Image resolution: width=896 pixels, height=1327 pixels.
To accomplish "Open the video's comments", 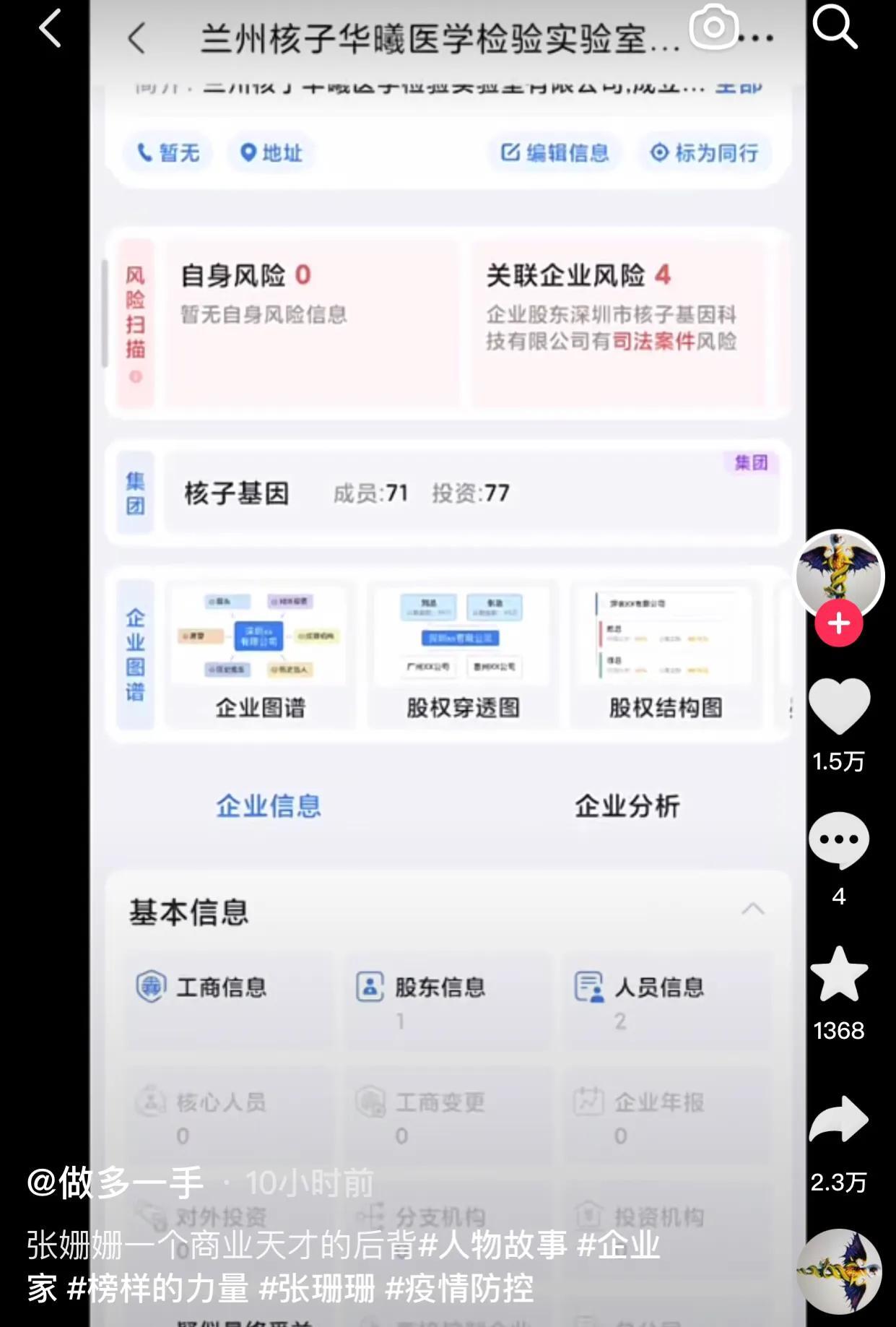I will 838,840.
